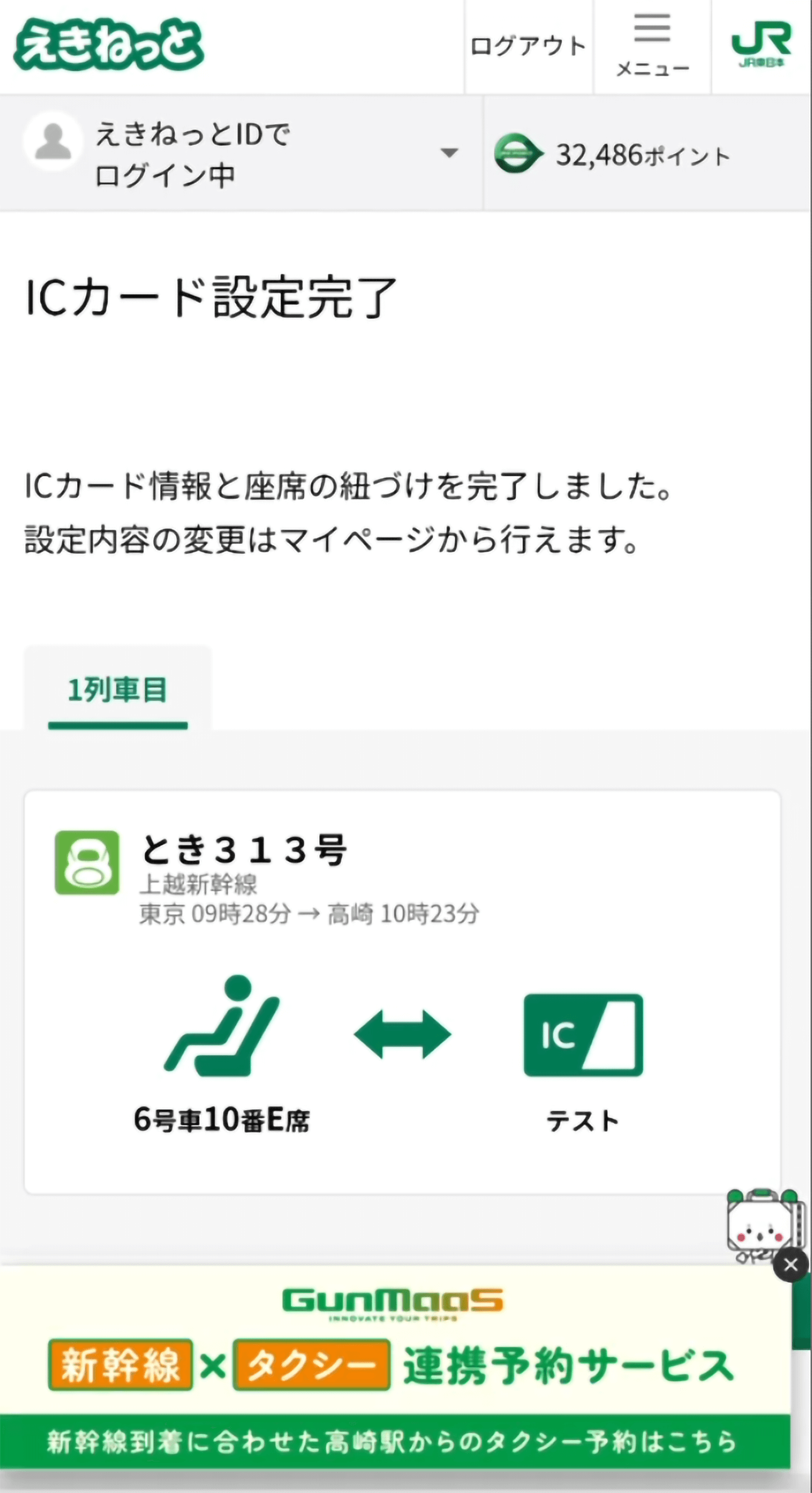Close the GunMaaS banner
The width and height of the screenshot is (812, 1493).
(791, 1265)
